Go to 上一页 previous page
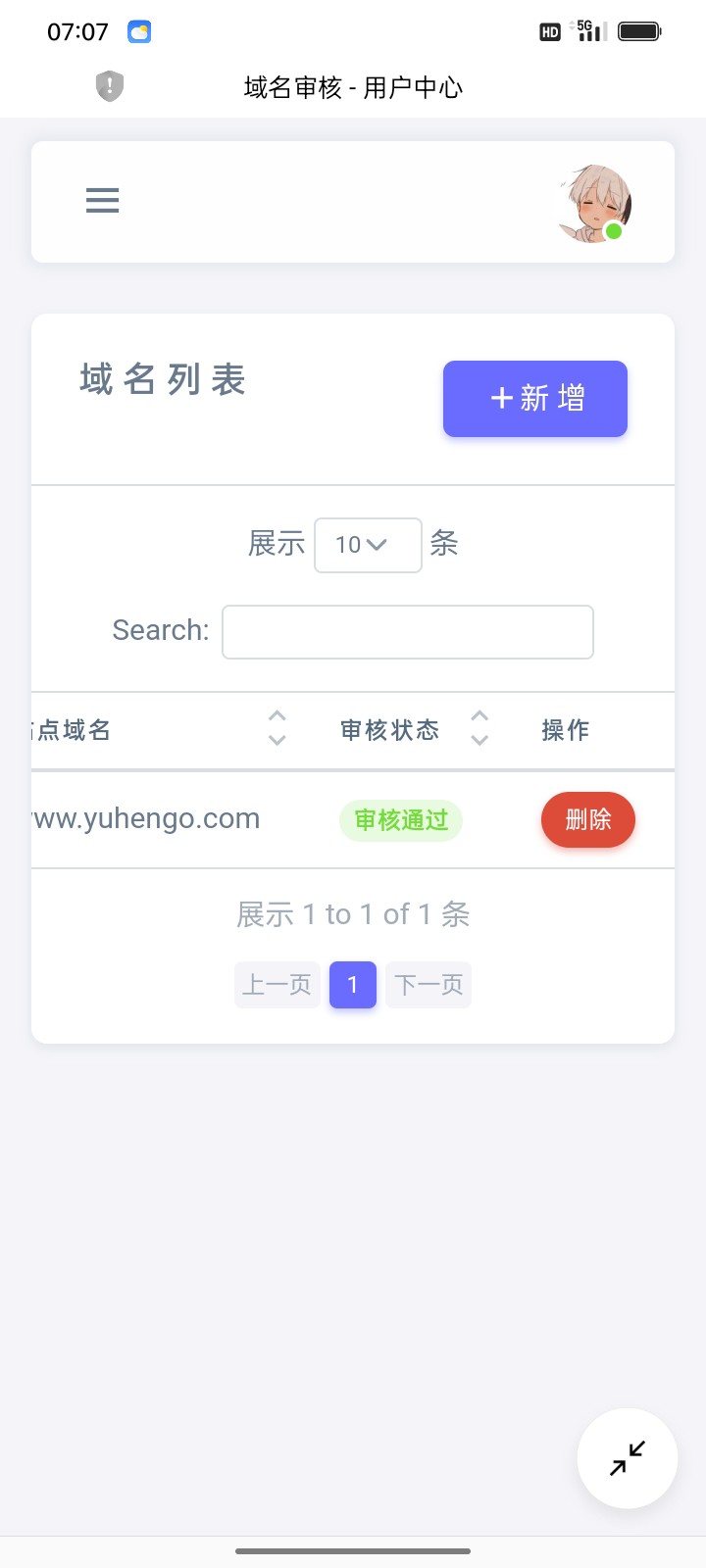The width and height of the screenshot is (706, 1568). coord(277,985)
